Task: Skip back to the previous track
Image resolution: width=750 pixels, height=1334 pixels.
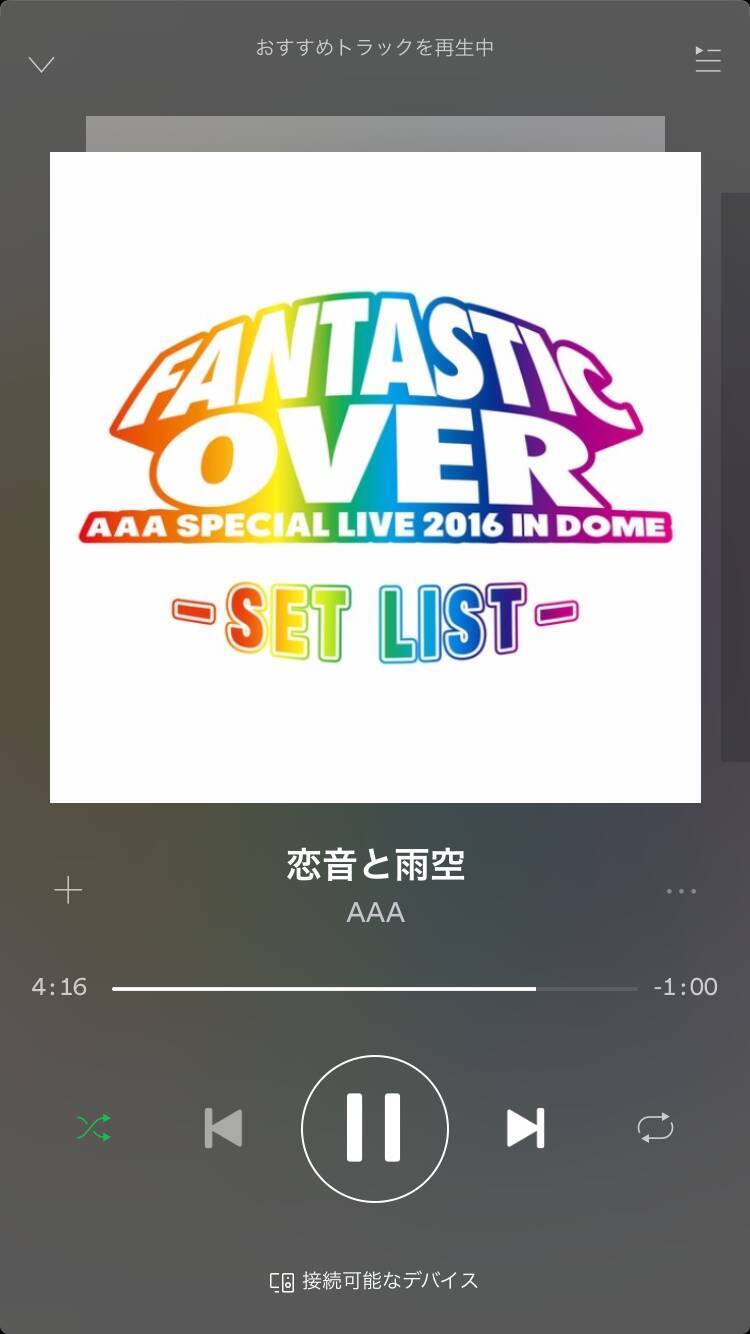Action: tap(223, 1128)
